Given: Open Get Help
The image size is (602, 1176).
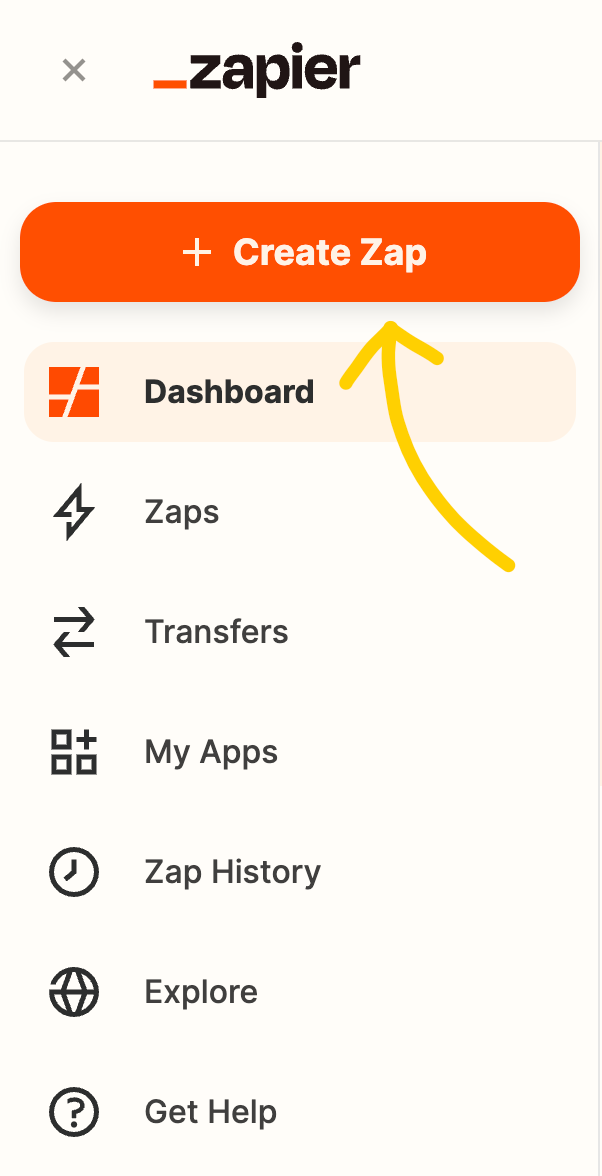Looking at the screenshot, I should pyautogui.click(x=300, y=1112).
